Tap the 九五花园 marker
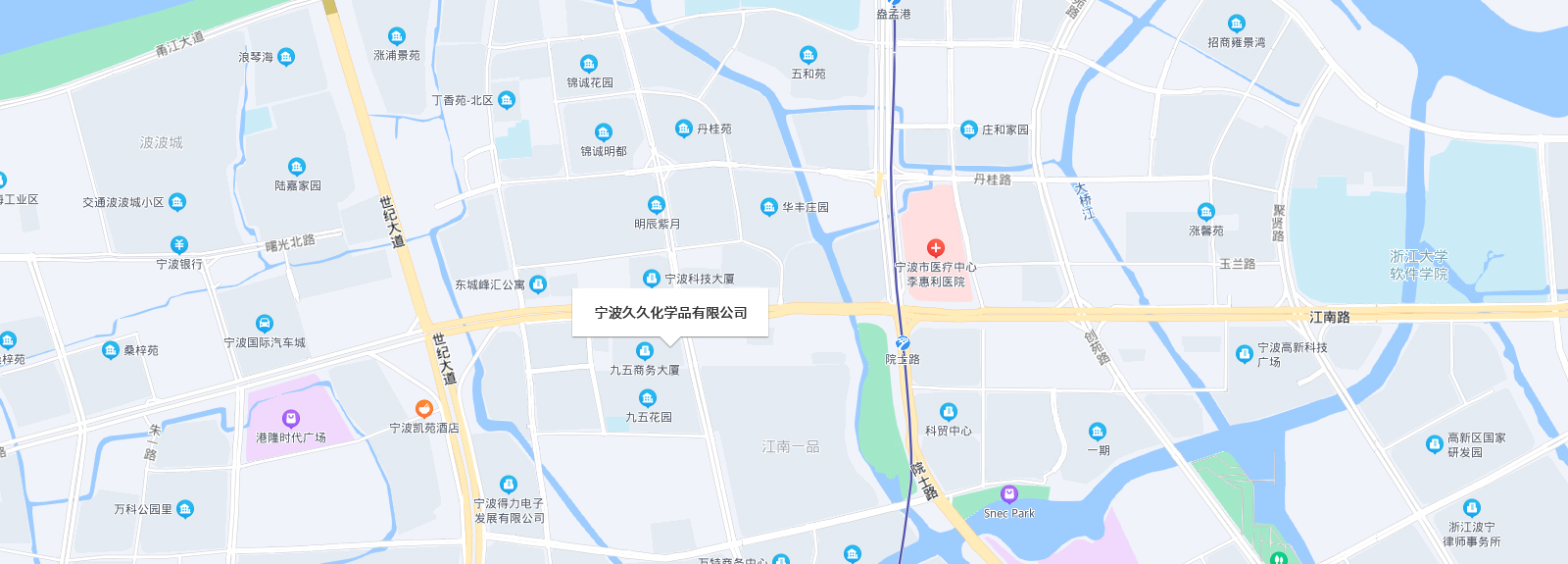The image size is (1568, 564). pyautogui.click(x=648, y=398)
